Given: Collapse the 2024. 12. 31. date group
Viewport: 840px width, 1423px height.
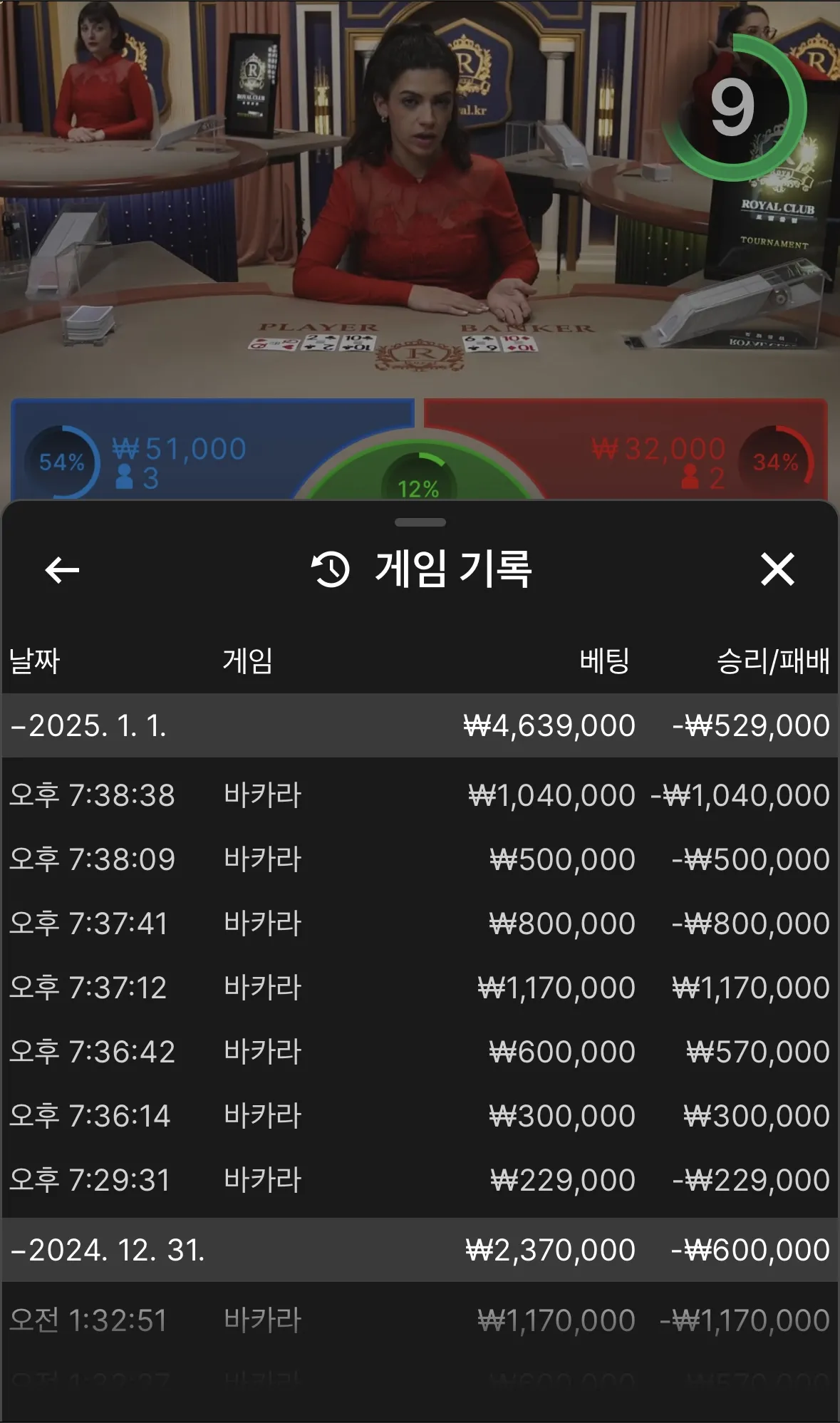Looking at the screenshot, I should (x=108, y=1251).
